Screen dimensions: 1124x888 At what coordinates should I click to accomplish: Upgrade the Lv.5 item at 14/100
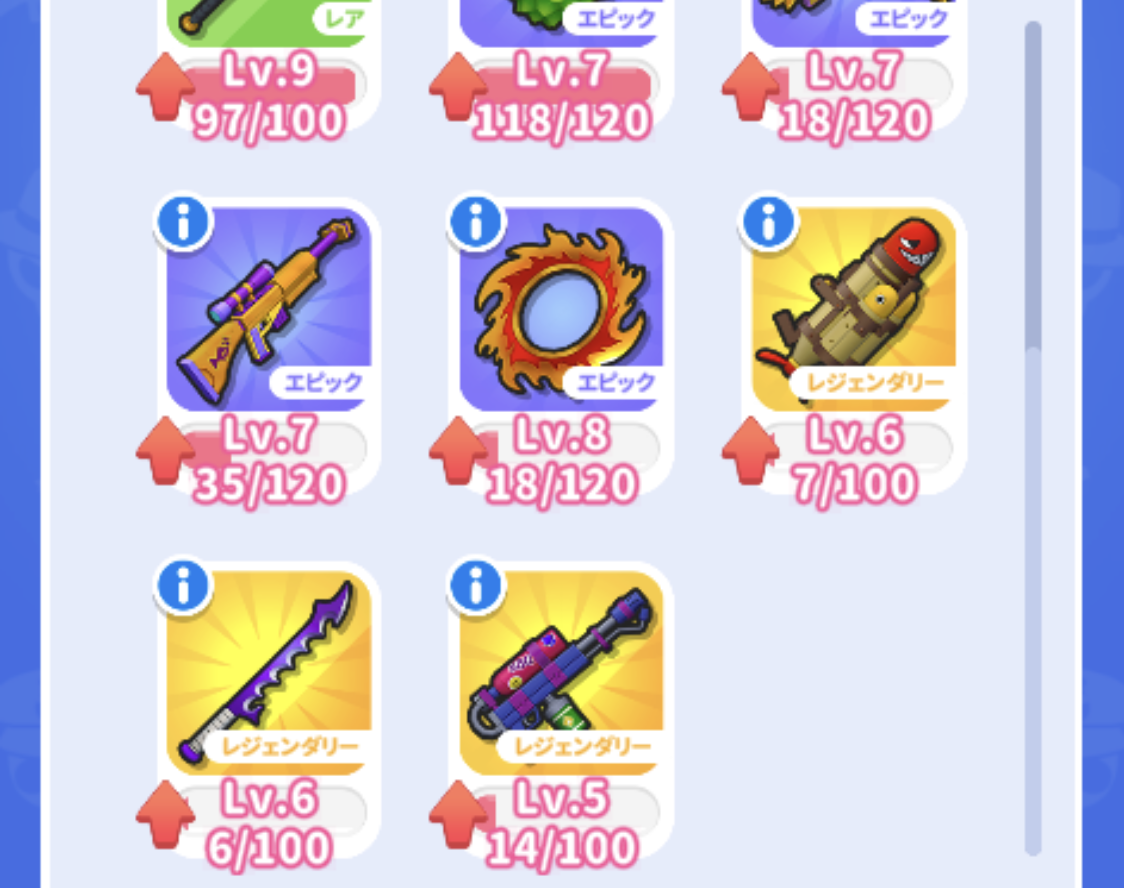[x=458, y=815]
